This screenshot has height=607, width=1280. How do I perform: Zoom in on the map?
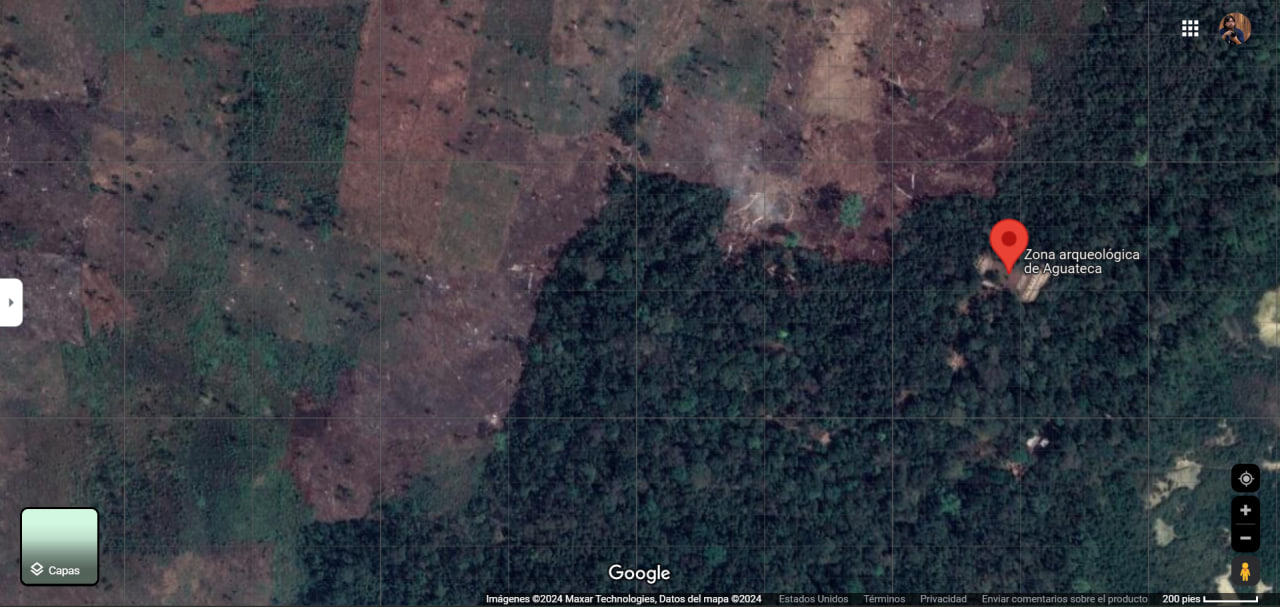(x=1245, y=510)
